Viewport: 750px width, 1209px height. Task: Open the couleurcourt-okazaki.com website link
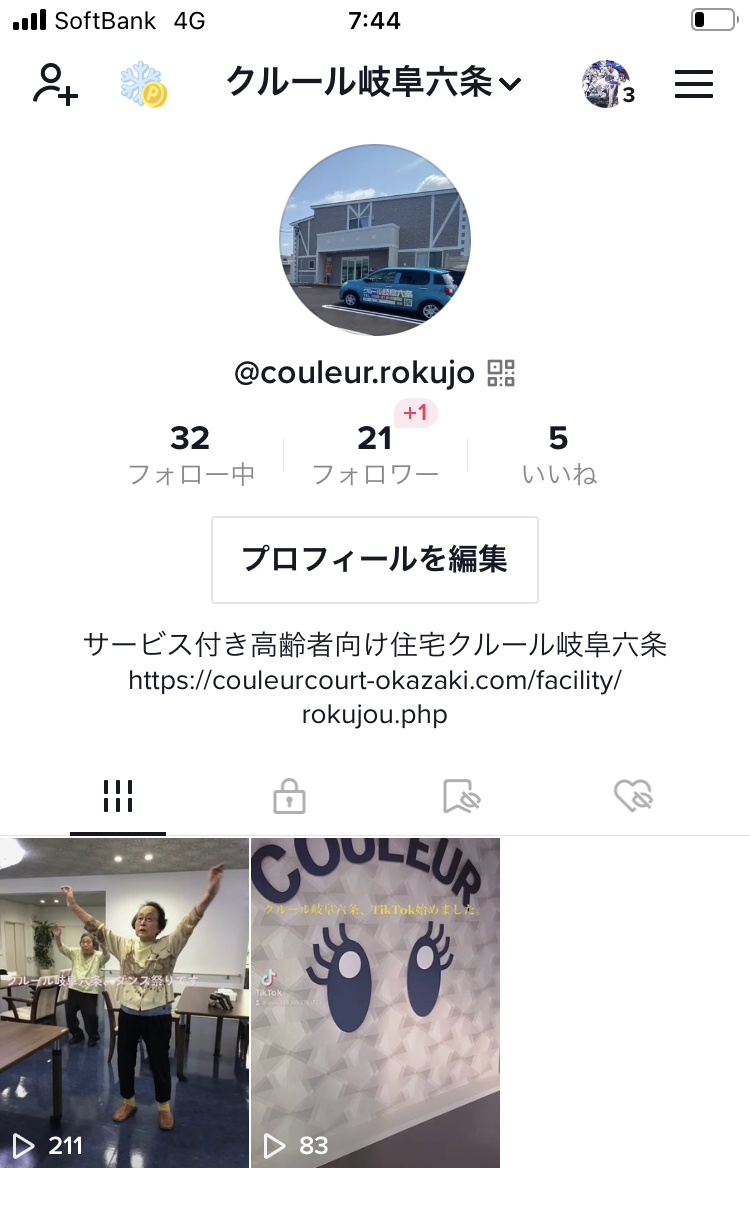(x=375, y=698)
